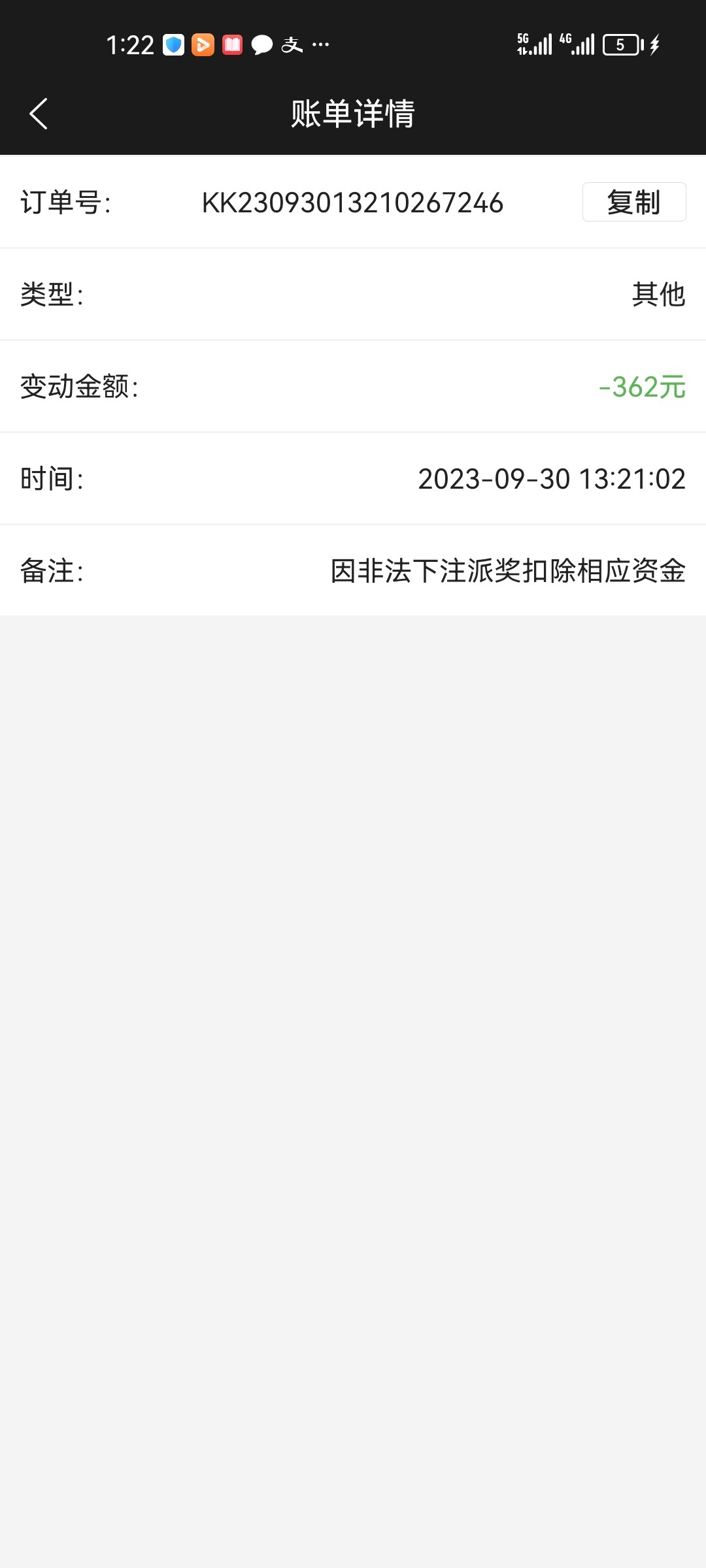Viewport: 706px width, 1568px height.
Task: Copy the order number with the 复制 button
Action: coord(633,202)
